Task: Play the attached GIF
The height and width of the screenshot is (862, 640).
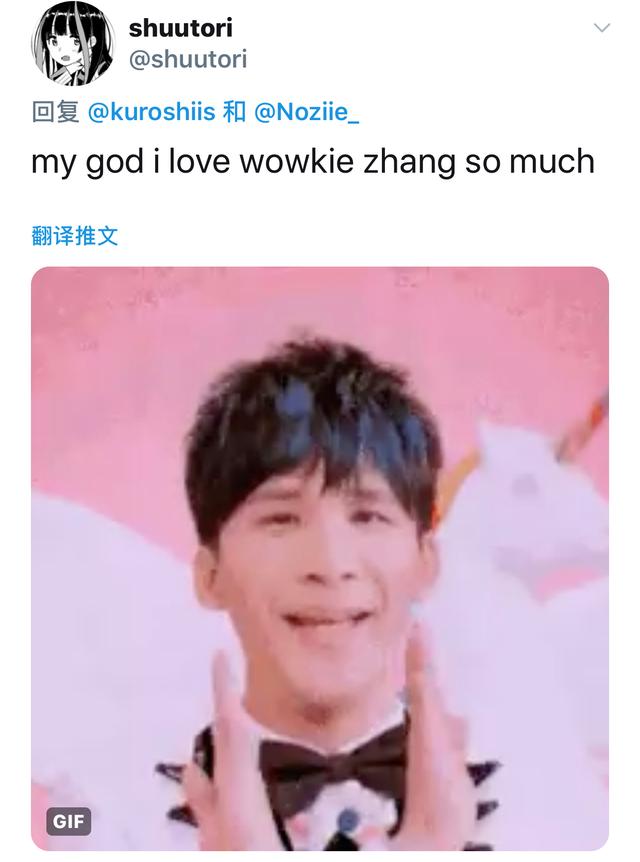Action: (x=319, y=558)
